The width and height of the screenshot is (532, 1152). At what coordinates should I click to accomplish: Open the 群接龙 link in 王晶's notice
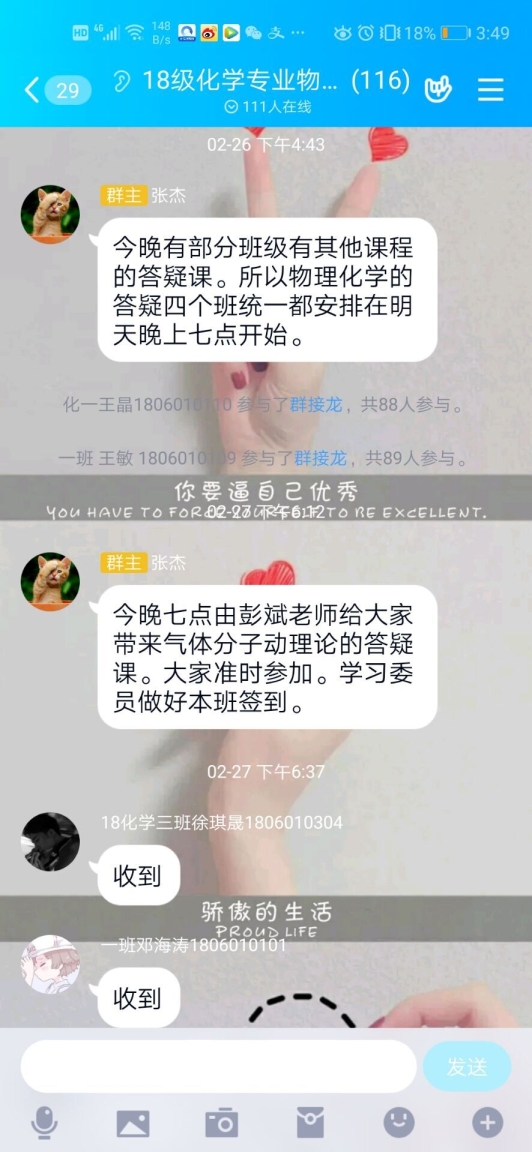point(316,404)
